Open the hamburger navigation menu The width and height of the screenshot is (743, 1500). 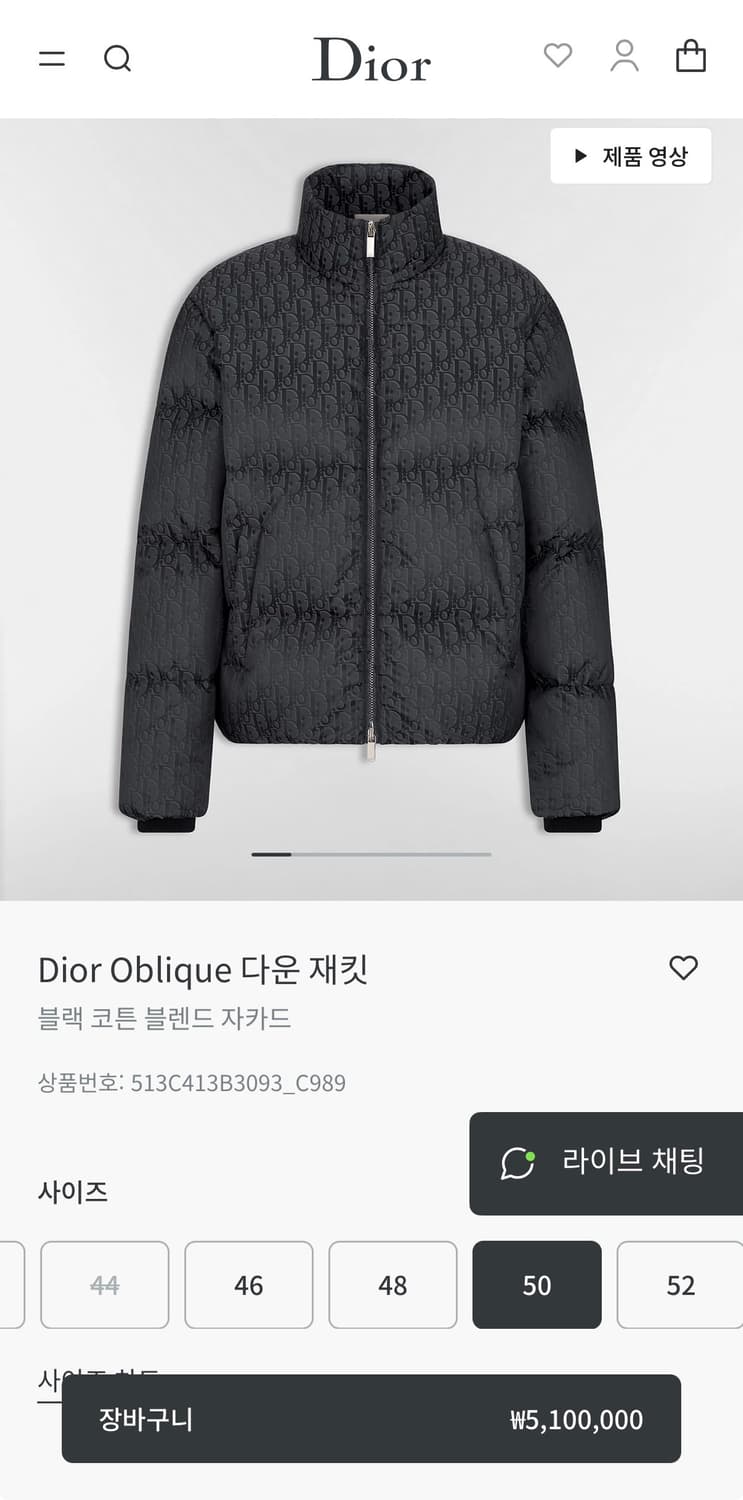(51, 58)
